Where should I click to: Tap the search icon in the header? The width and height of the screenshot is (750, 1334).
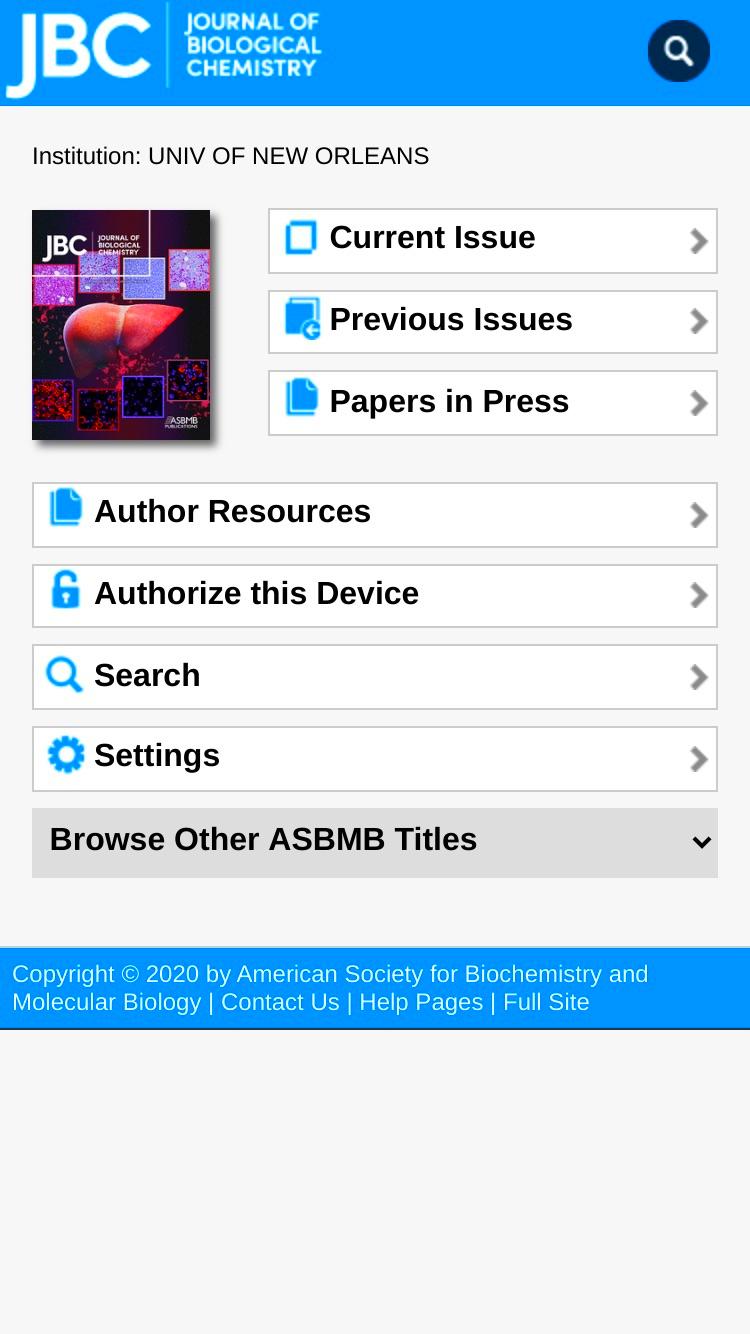679,51
